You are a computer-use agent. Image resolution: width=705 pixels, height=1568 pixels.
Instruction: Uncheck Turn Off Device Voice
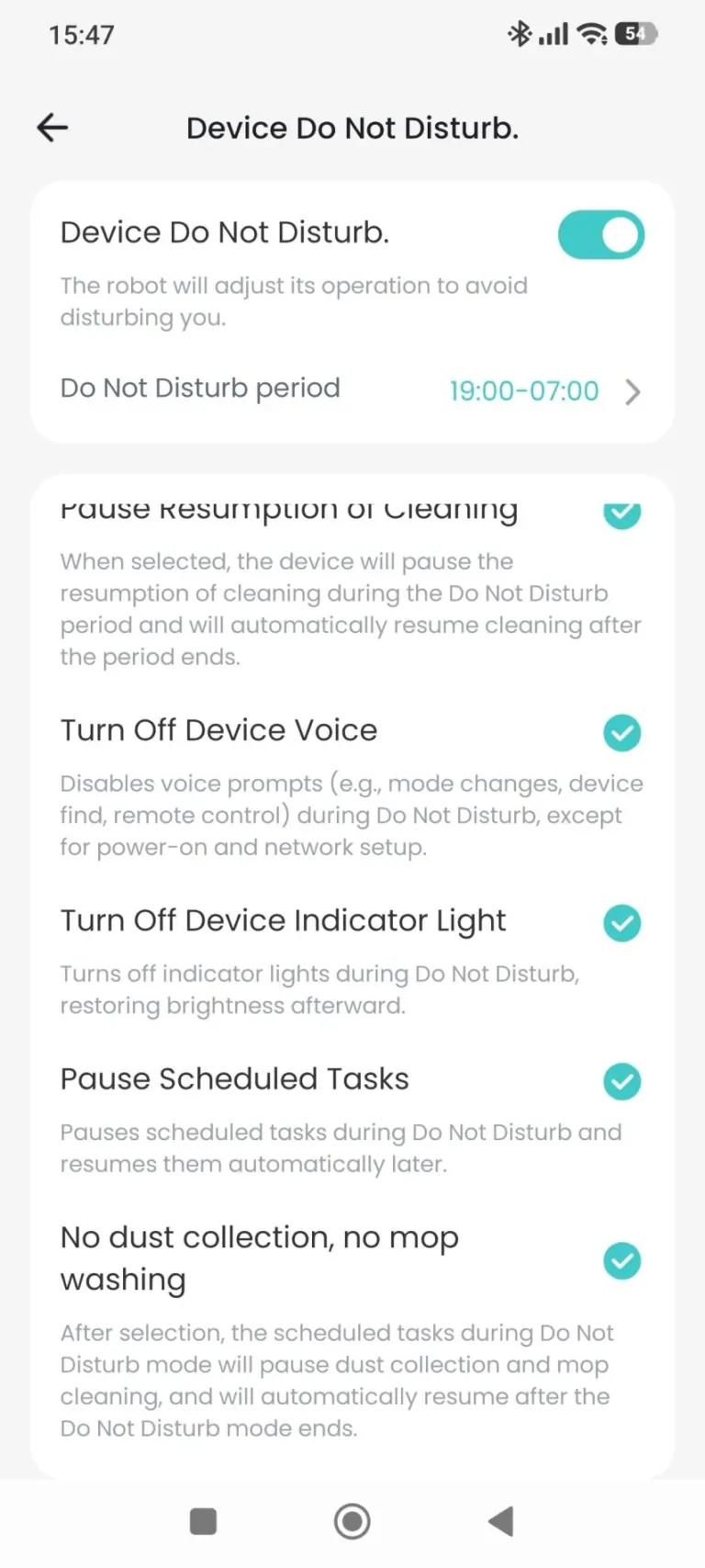621,733
